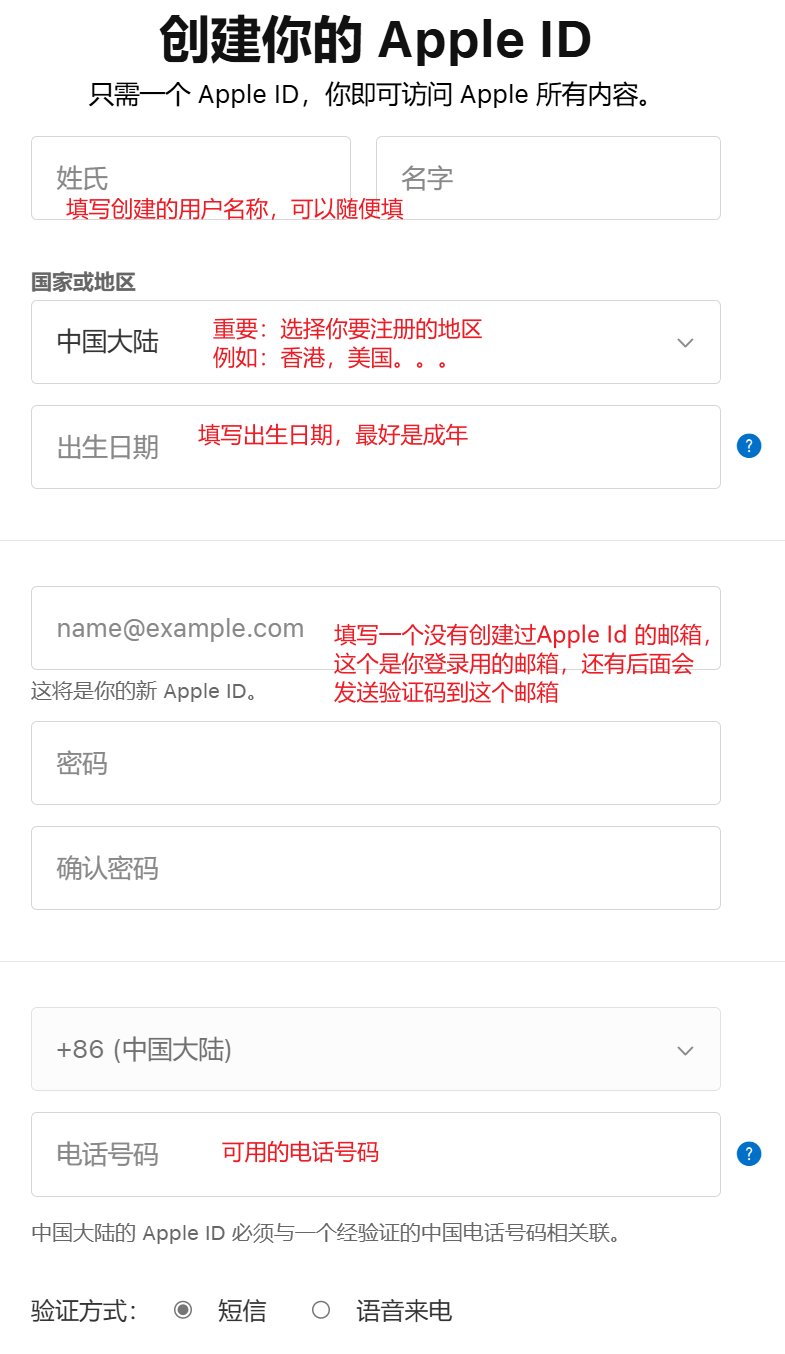Image resolution: width=785 pixels, height=1354 pixels.
Task: Tap the 确认密码 (confirm password) field
Action: click(375, 868)
